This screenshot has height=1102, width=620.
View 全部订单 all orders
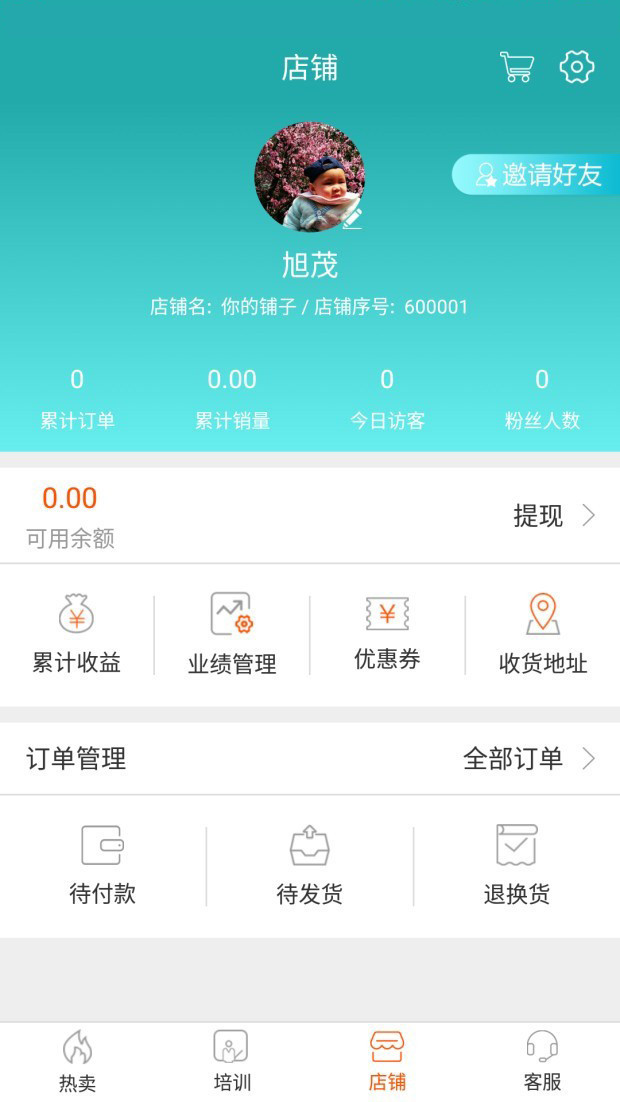[x=528, y=759]
